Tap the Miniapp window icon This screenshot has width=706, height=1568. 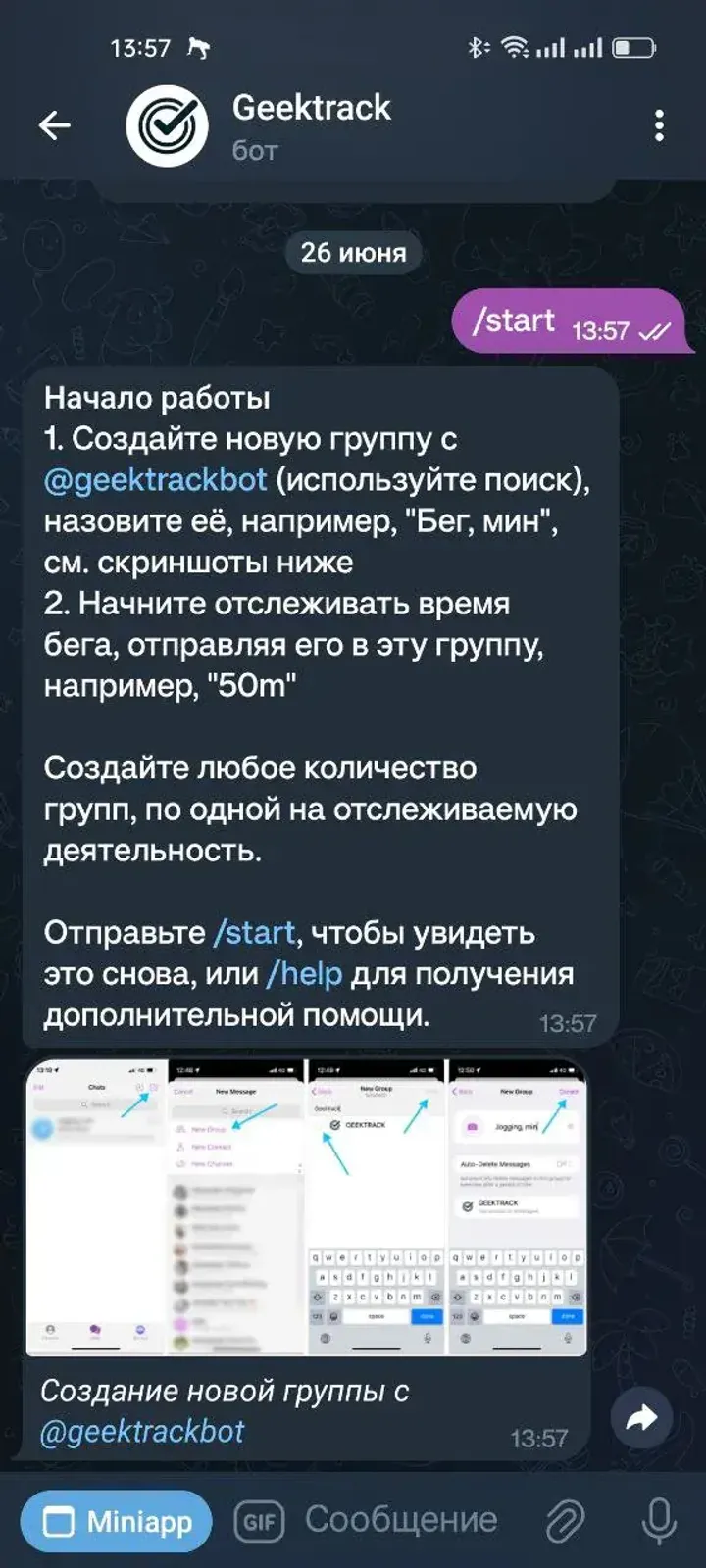point(59,1521)
